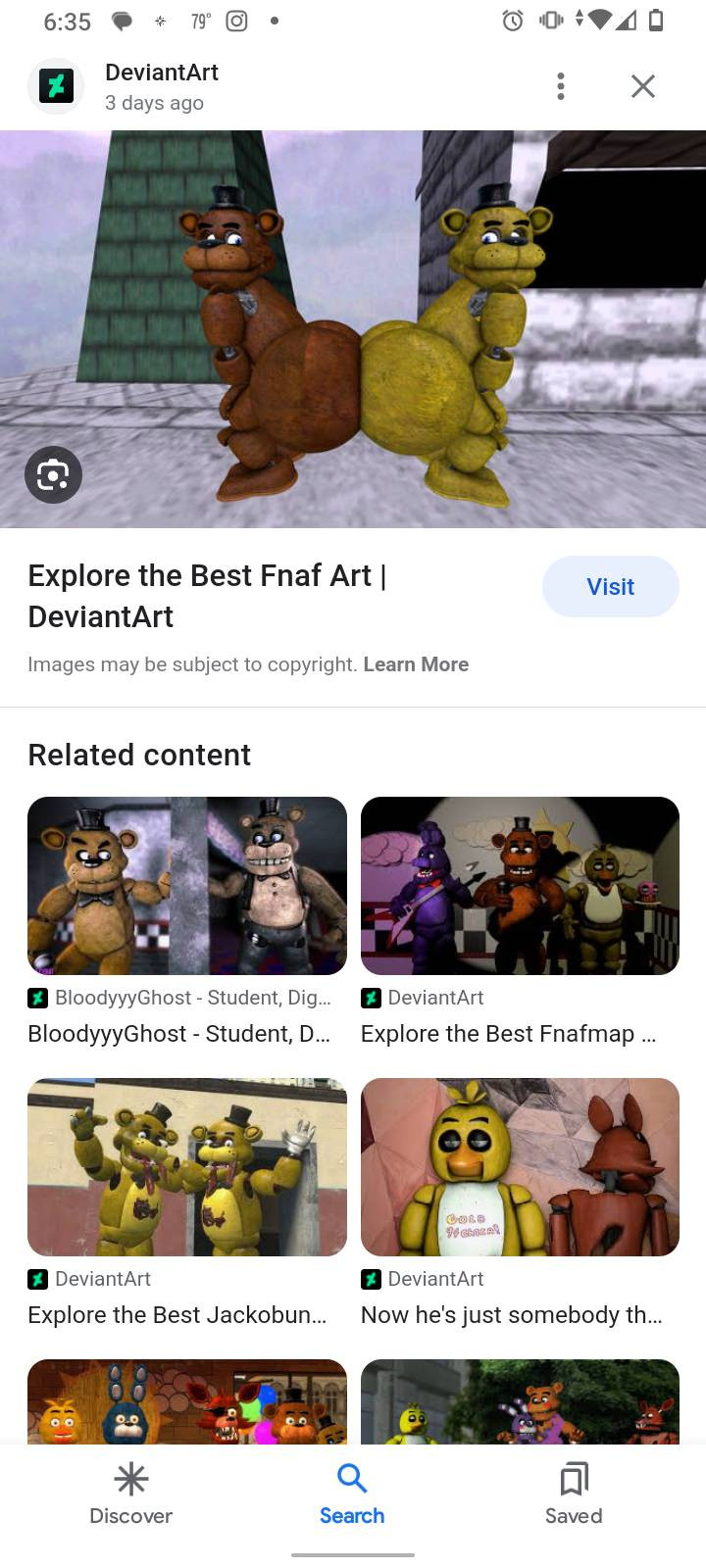Close the image preview
The width and height of the screenshot is (706, 1568).
click(x=642, y=86)
